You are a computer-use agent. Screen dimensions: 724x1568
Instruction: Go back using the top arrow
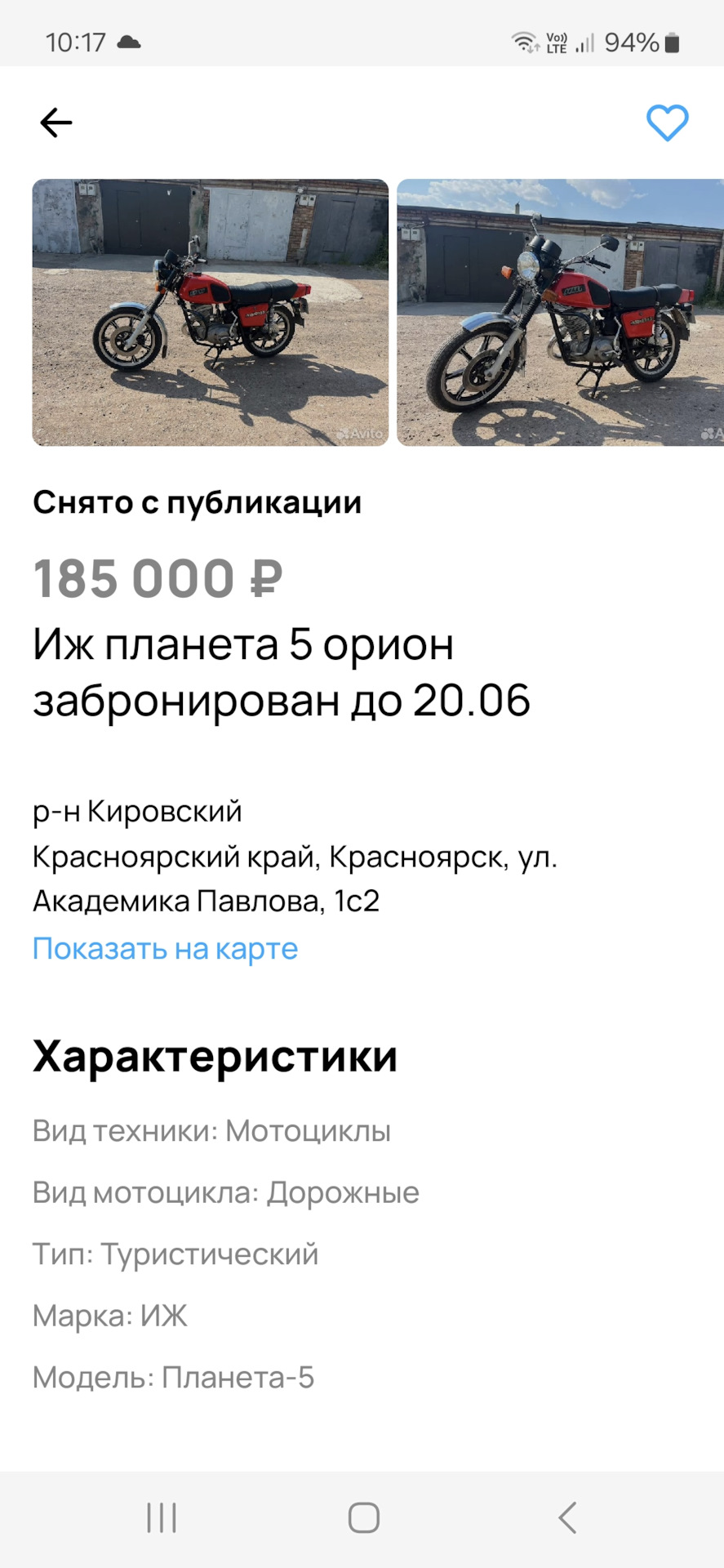56,123
